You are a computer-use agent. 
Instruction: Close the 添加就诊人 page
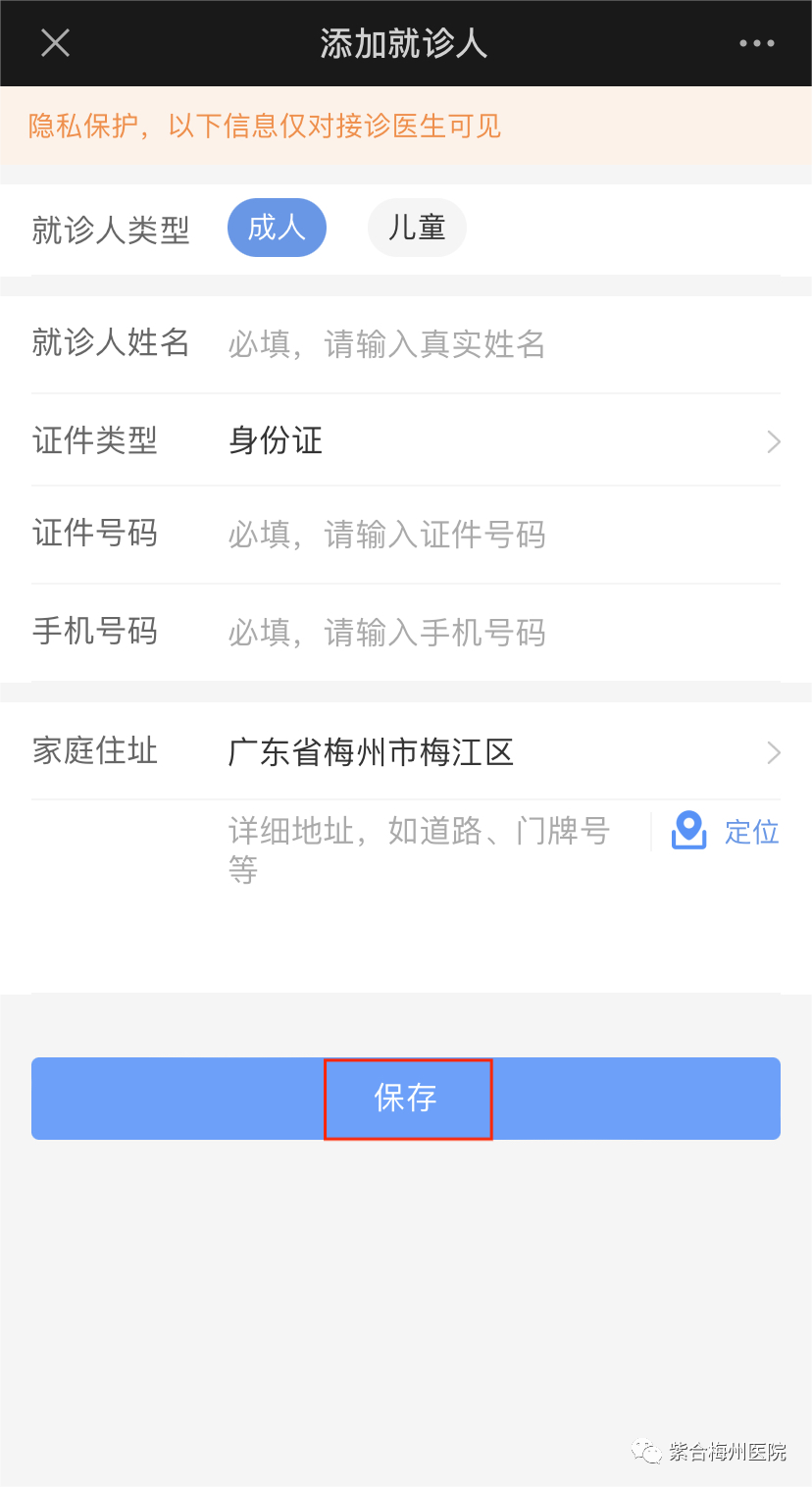tap(55, 43)
